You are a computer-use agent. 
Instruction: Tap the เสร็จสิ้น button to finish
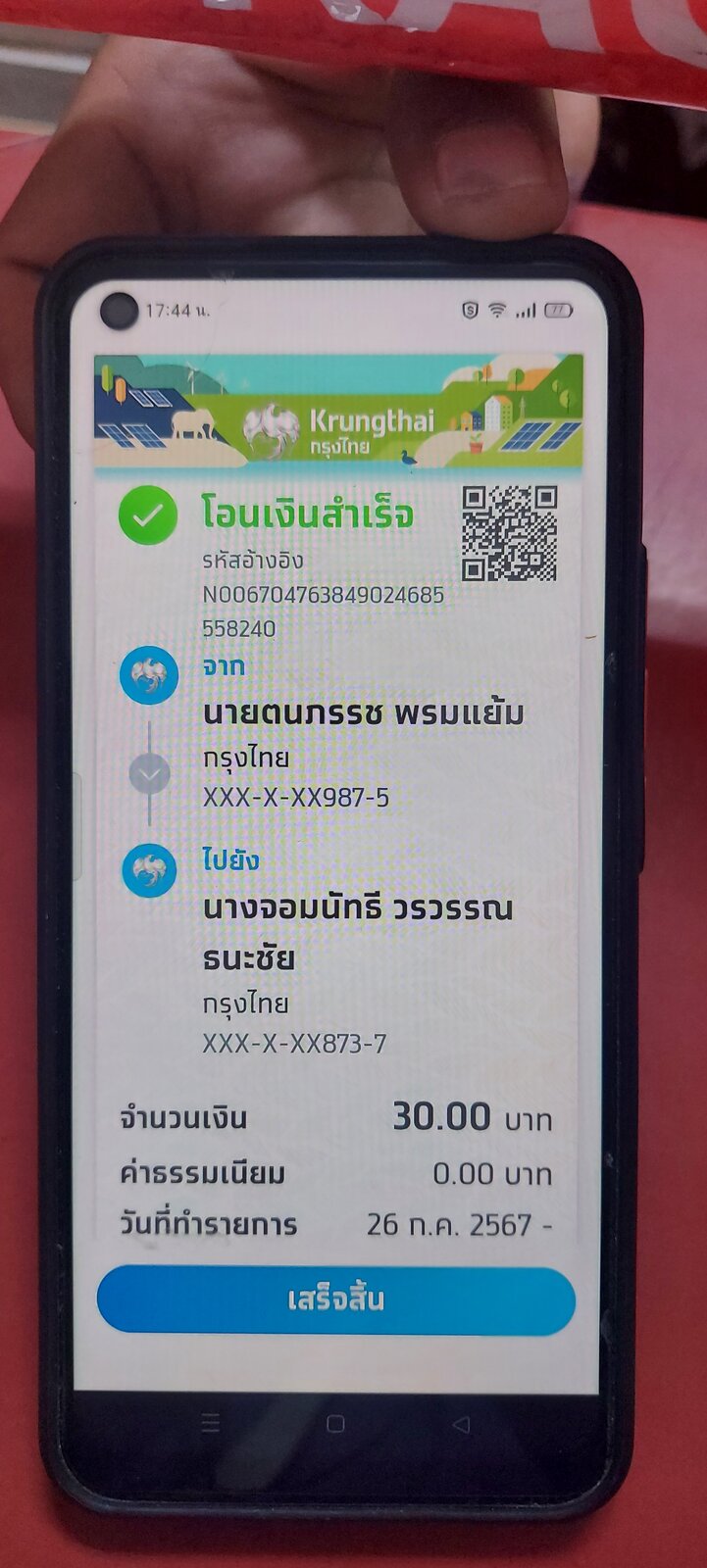coord(336,1299)
